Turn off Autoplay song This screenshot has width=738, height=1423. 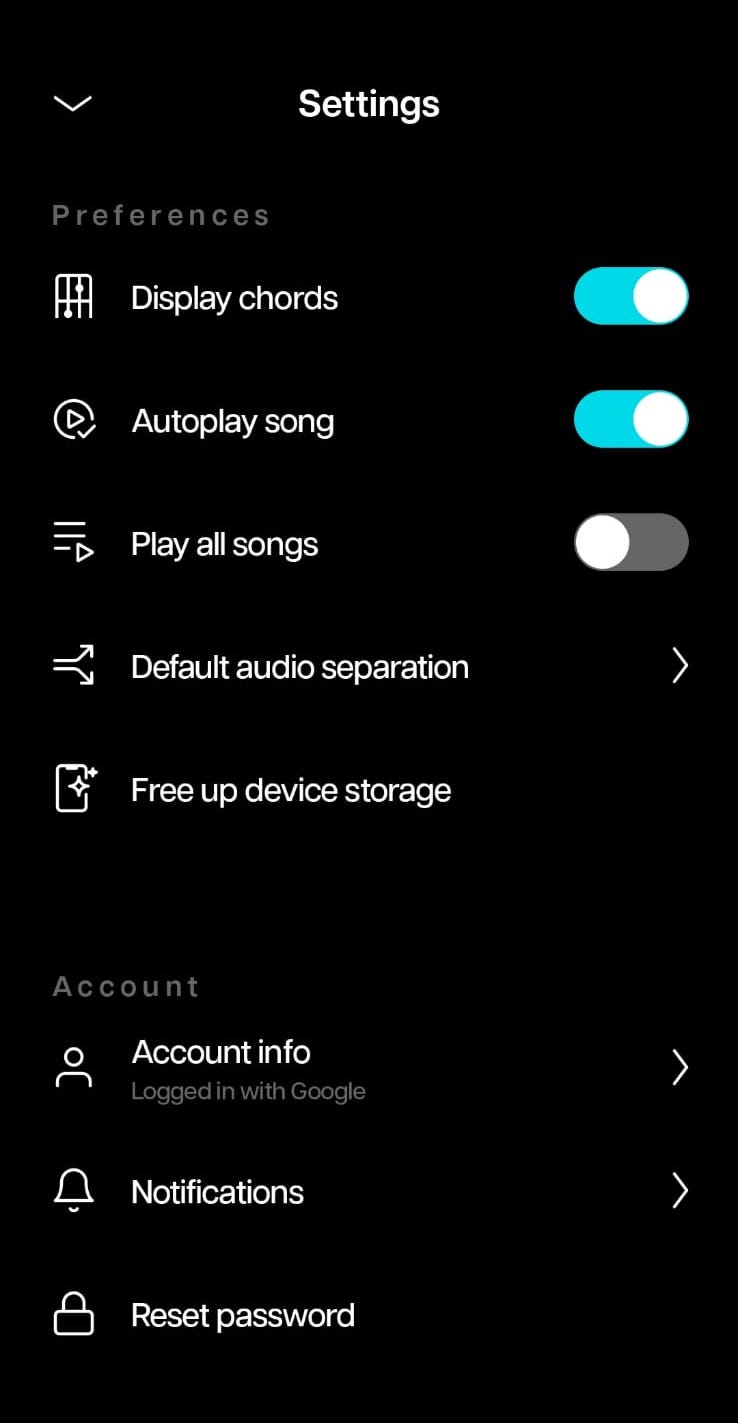631,419
